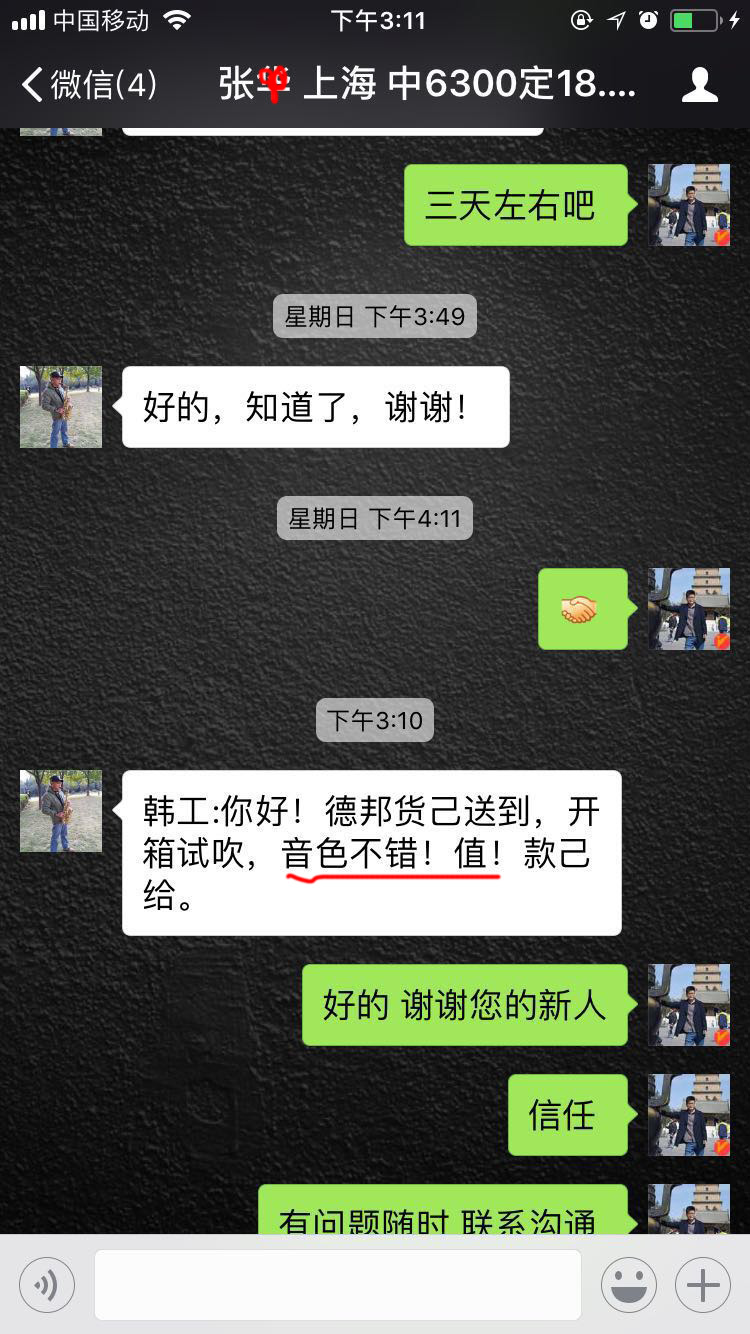Open the emoji sticker panel
The image size is (750, 1334).
tap(628, 1285)
